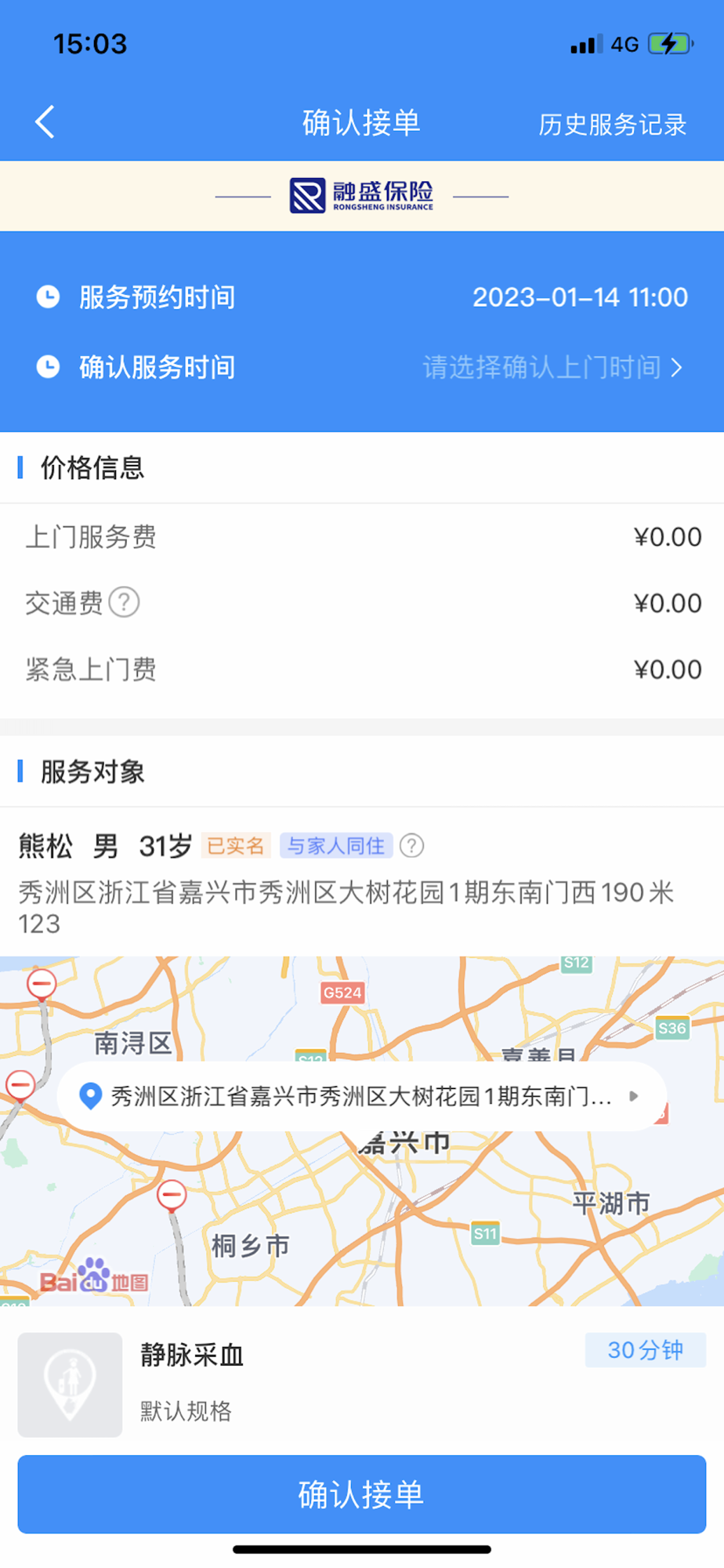The image size is (724, 1568).
Task: Open help icon beside 与家人同住 tag
Action: [x=412, y=845]
